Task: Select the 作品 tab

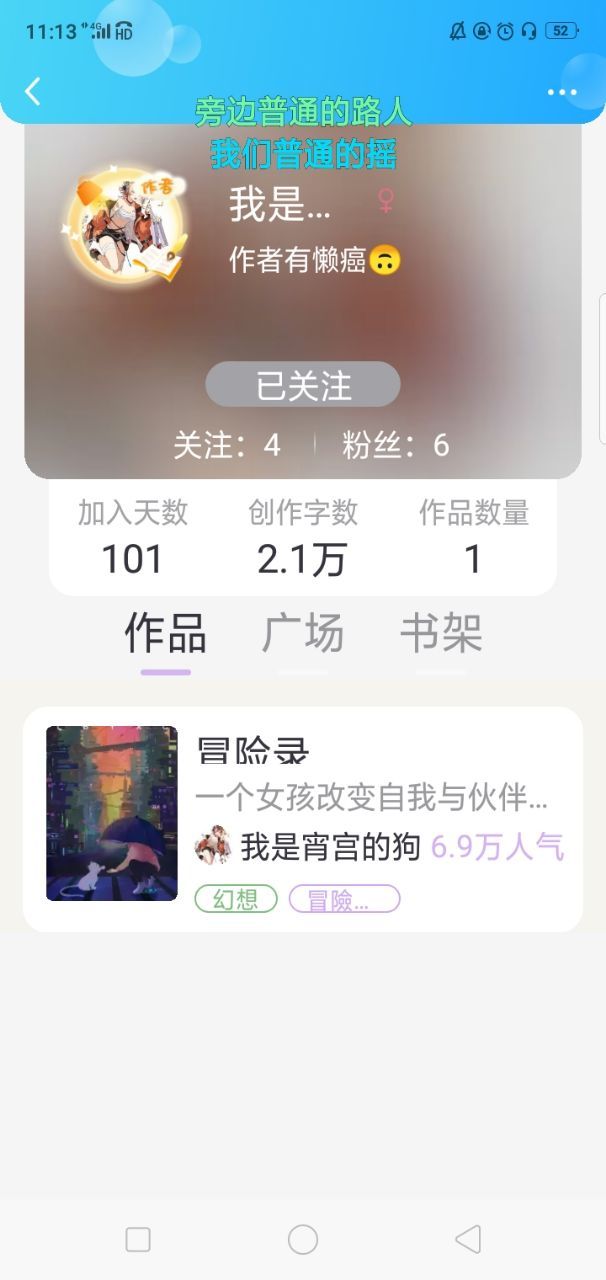Action: point(165,634)
